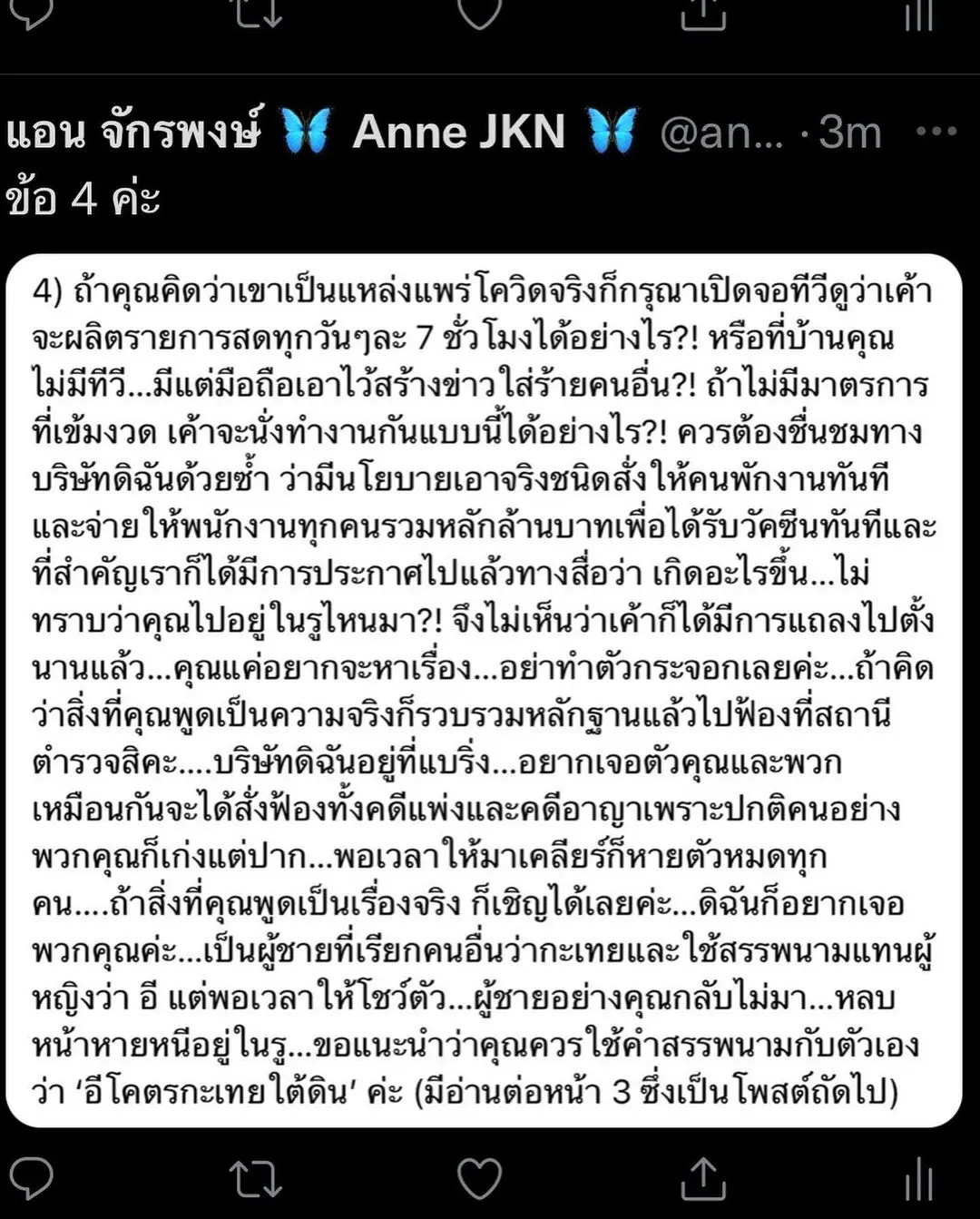Open the three-dot menu on Anne JKN's tweet
980x1219 pixels.
click(936, 132)
